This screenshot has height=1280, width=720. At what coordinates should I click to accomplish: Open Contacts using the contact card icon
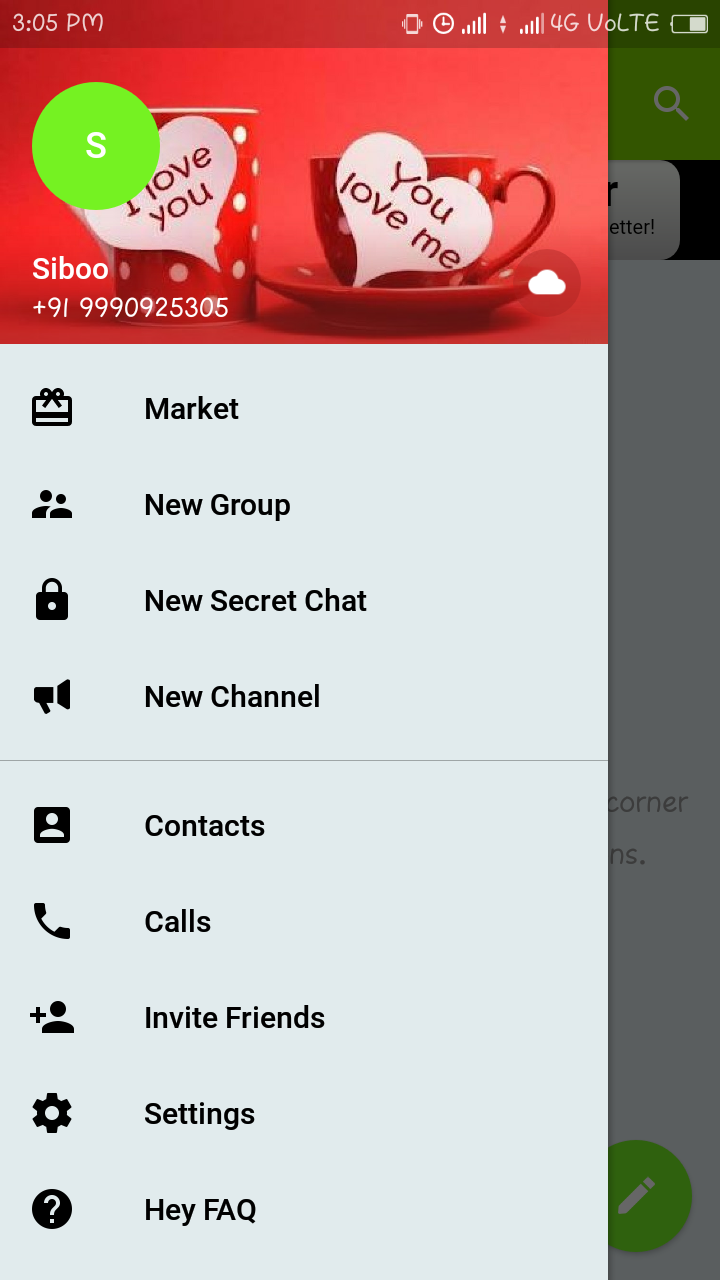tap(52, 824)
